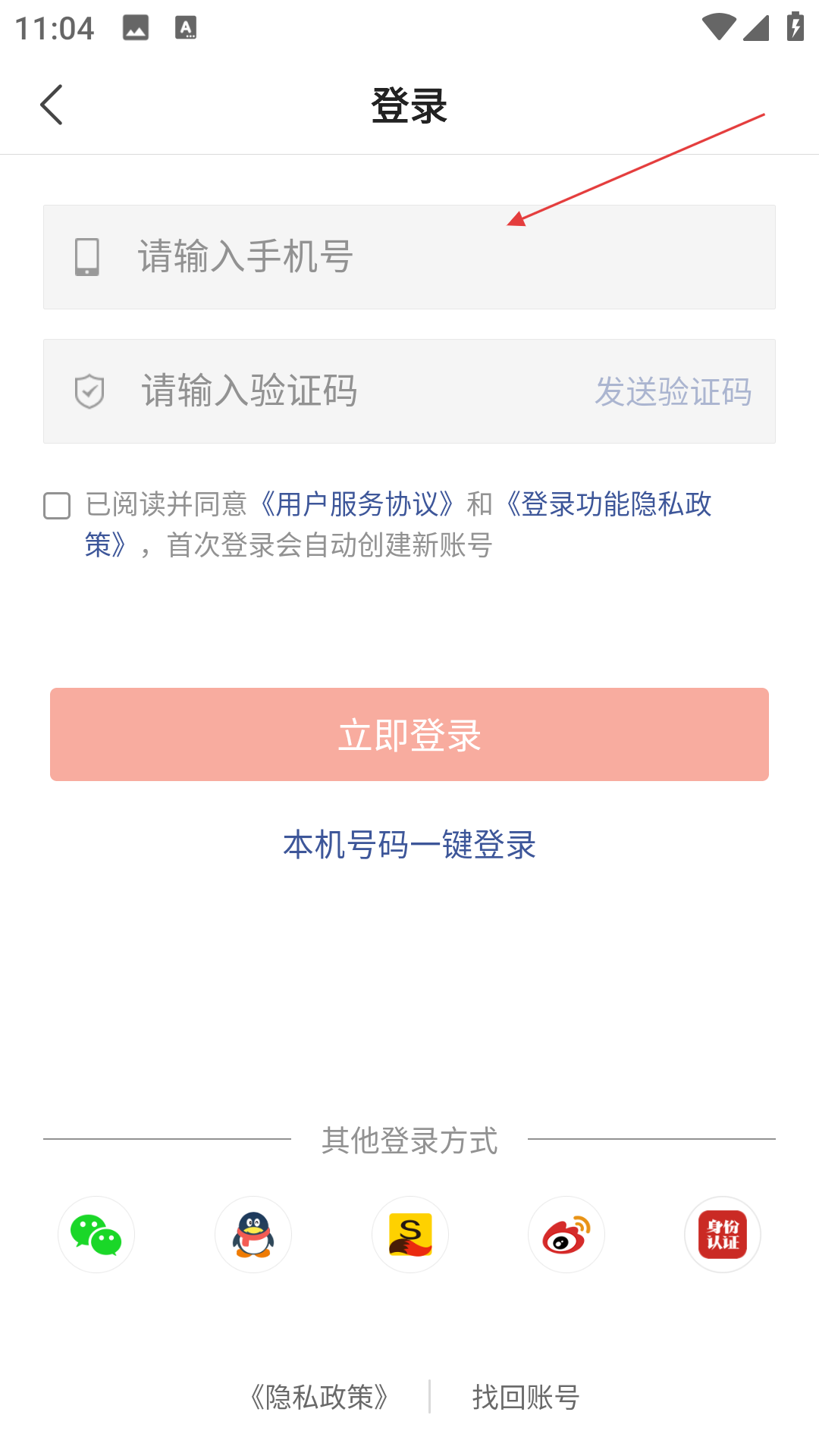Log in with Weibo icon

[566, 1235]
